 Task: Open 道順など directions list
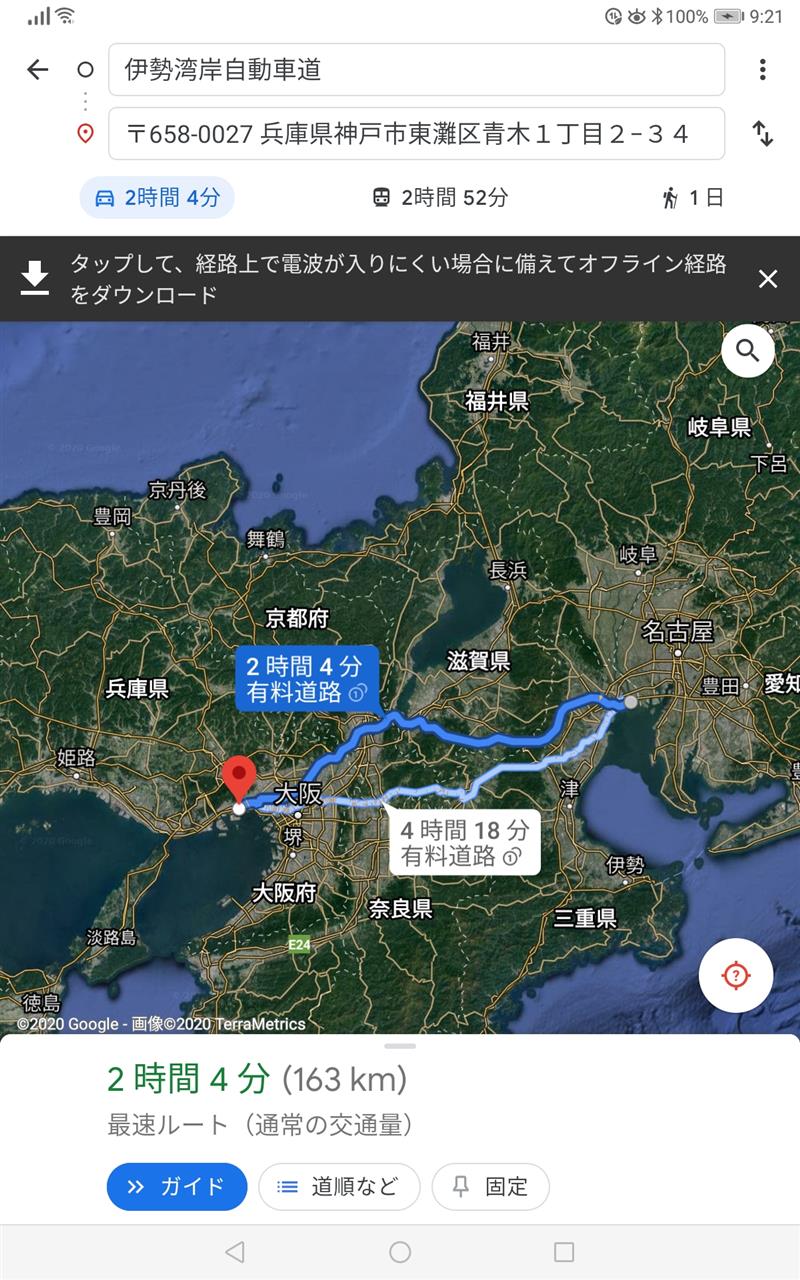coord(339,1187)
